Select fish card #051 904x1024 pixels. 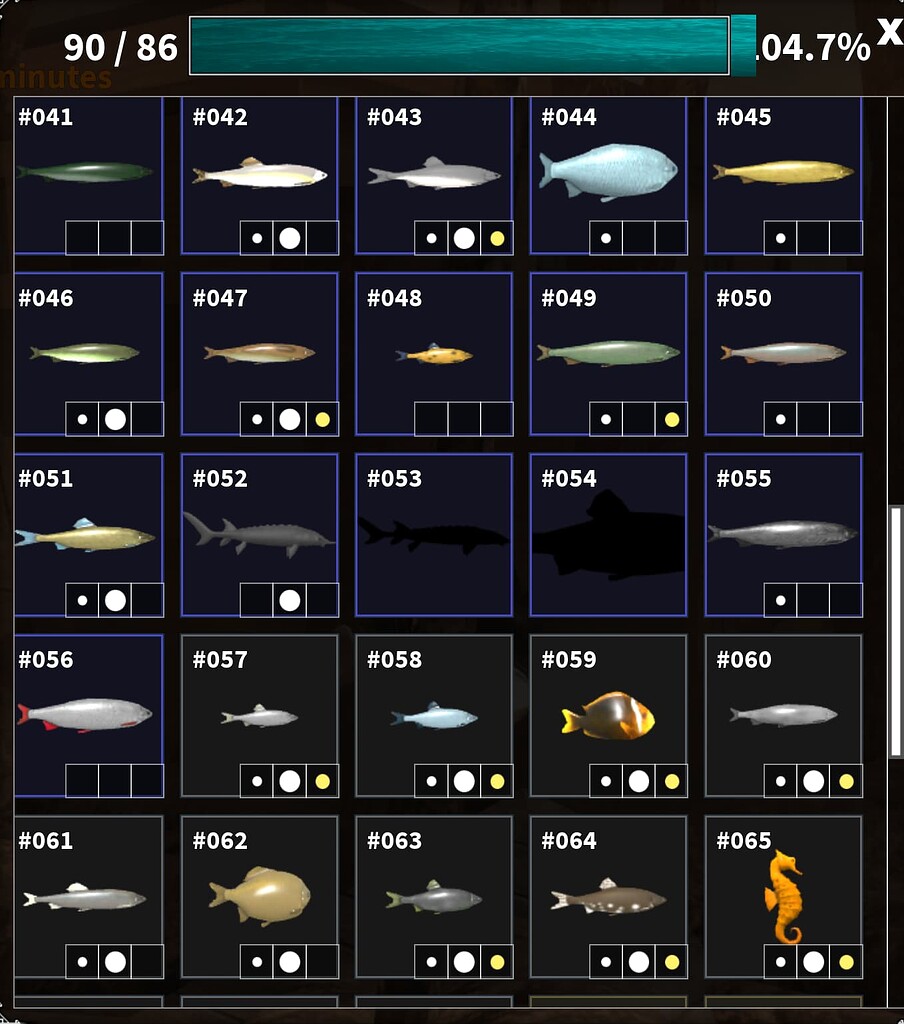[x=87, y=536]
